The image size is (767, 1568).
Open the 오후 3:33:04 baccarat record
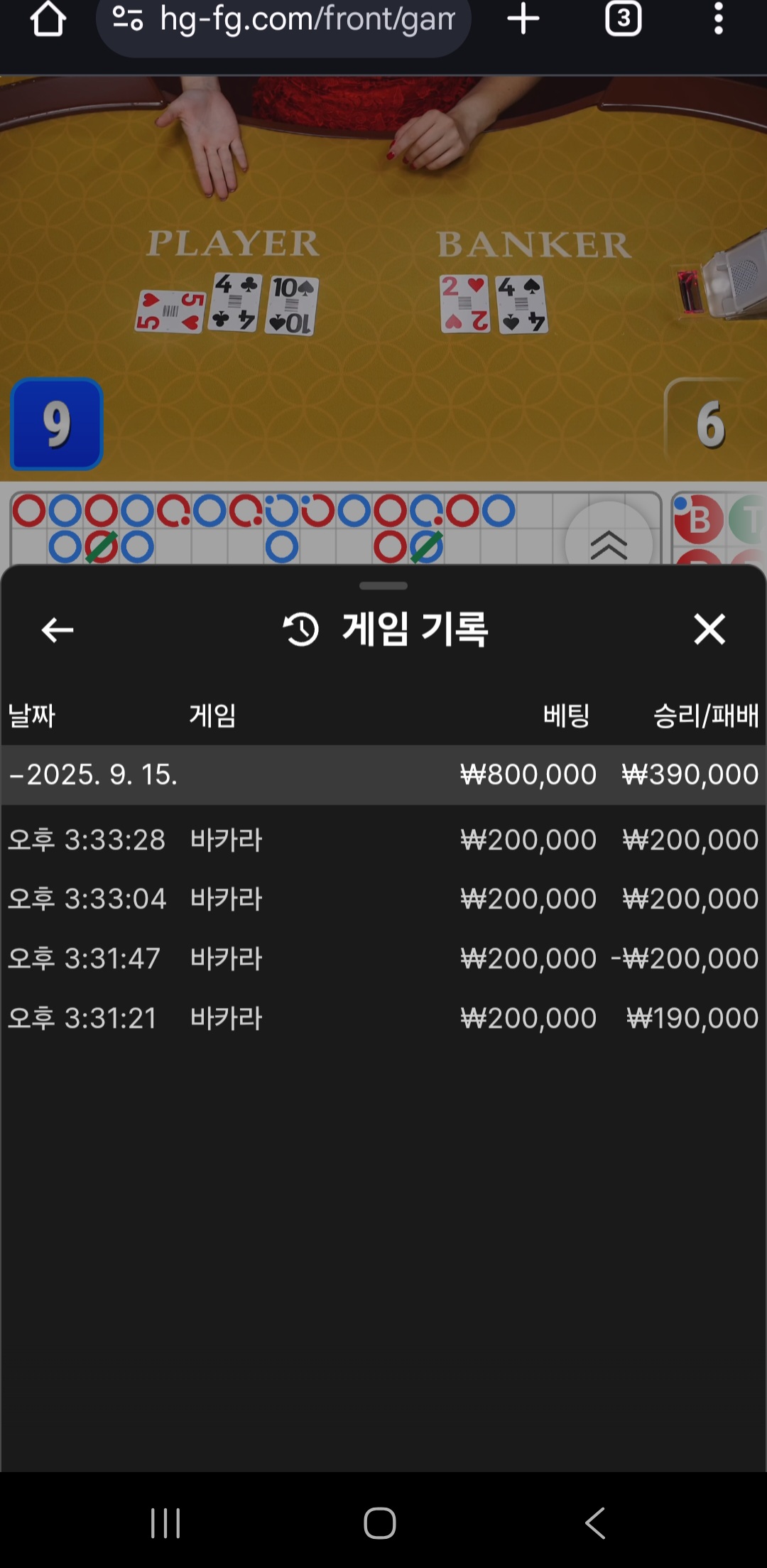pos(382,899)
